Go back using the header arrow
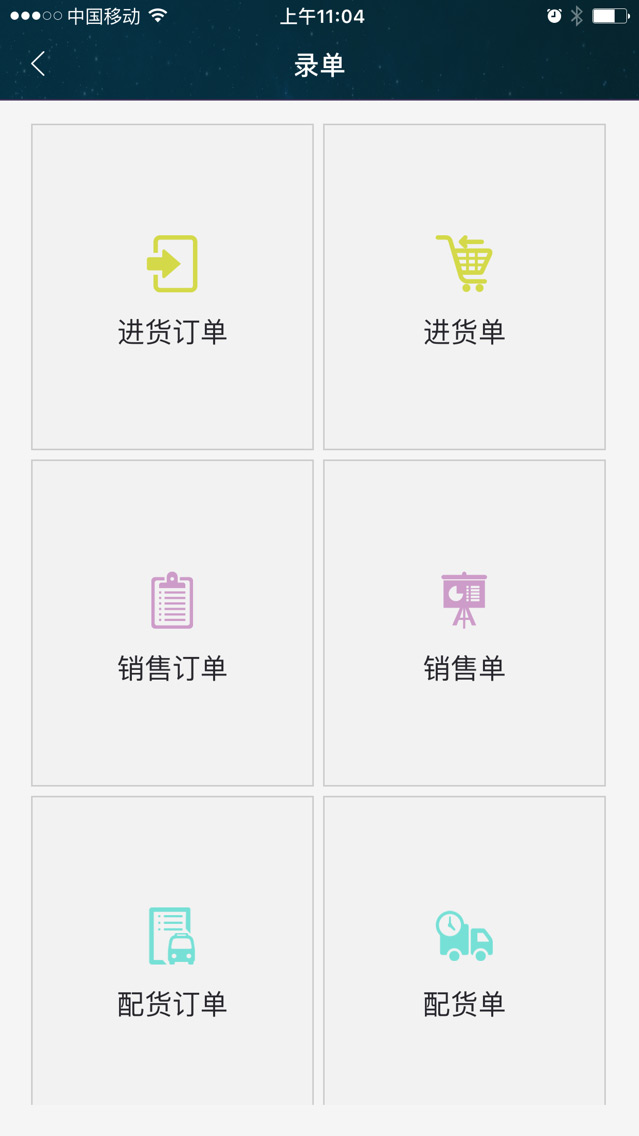Viewport: 639px width, 1136px height. tap(38, 65)
